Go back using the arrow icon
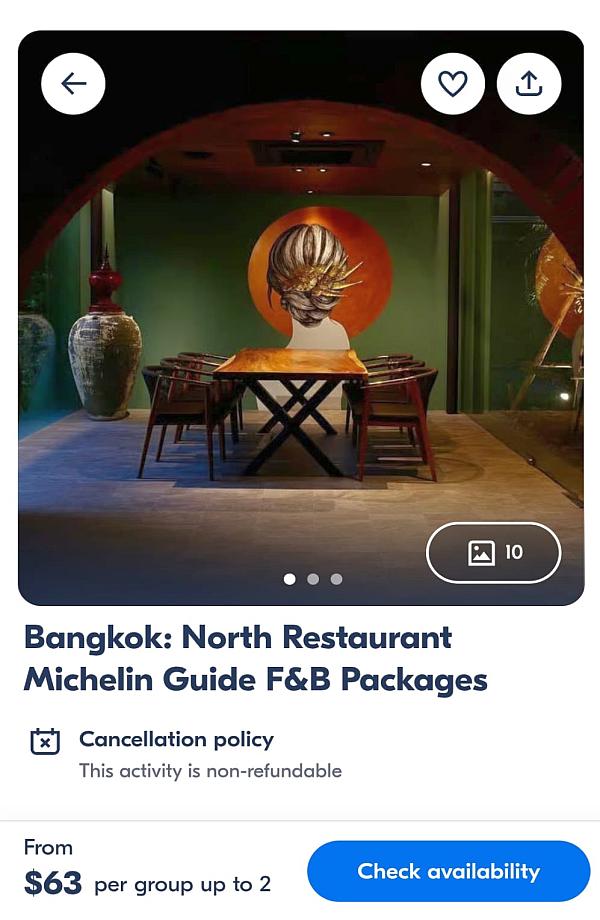600x920 pixels. point(73,84)
